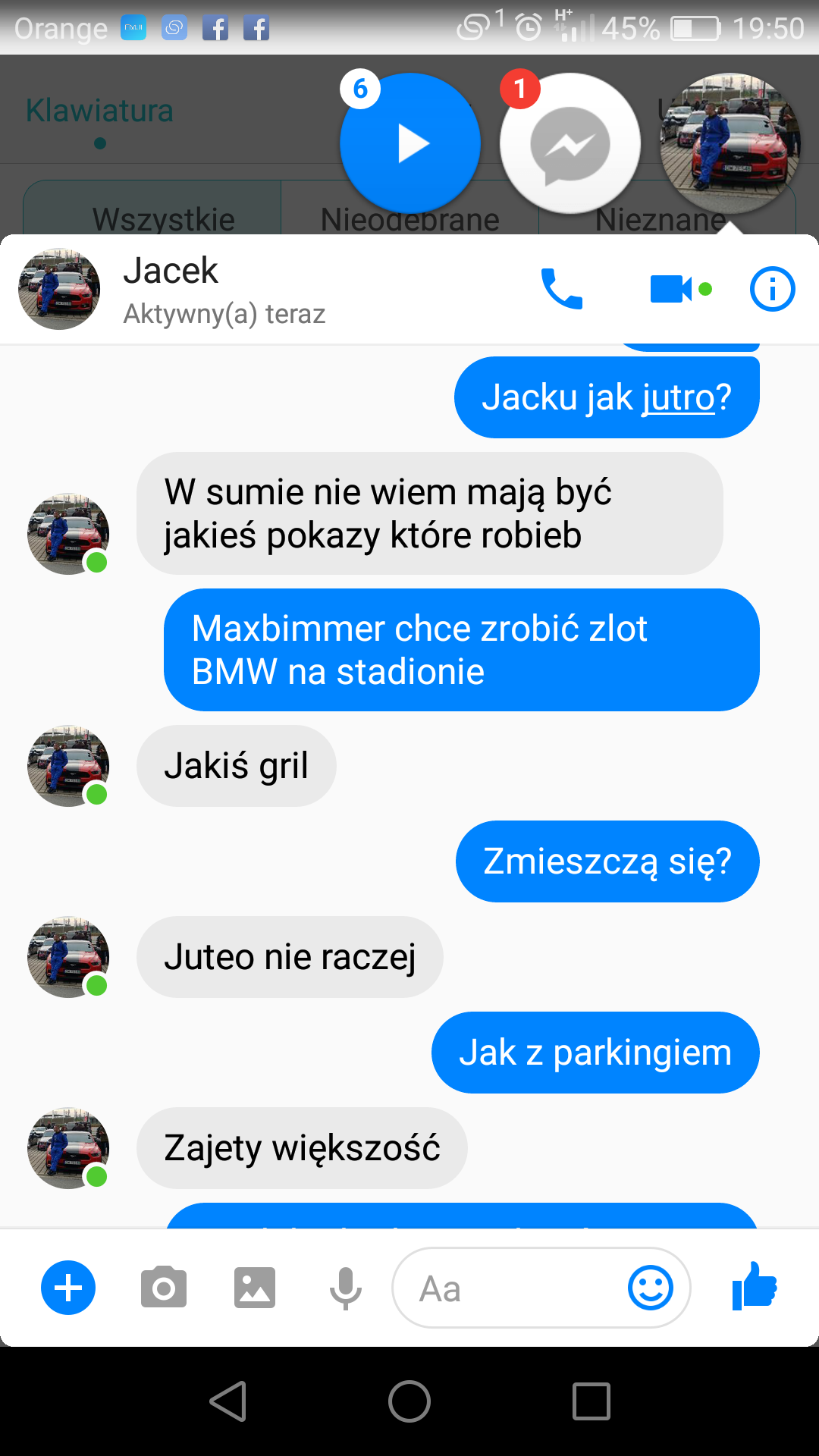Open conversation info for Jacek

[x=772, y=289]
